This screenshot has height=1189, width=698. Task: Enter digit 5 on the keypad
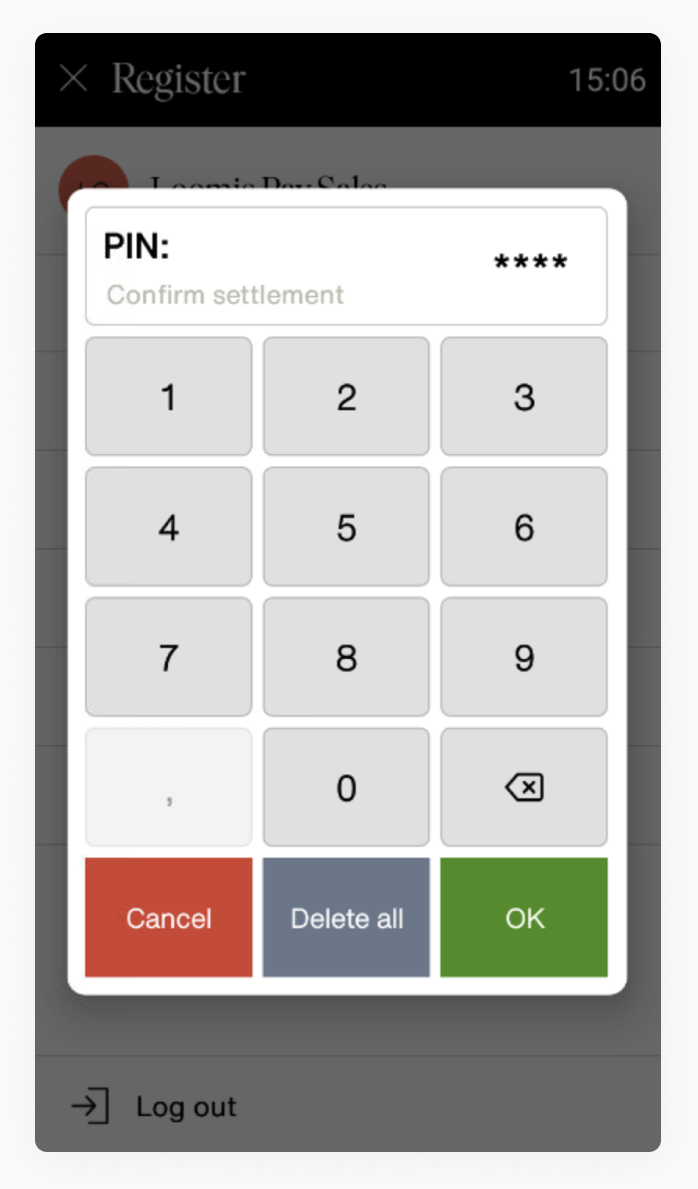346,527
